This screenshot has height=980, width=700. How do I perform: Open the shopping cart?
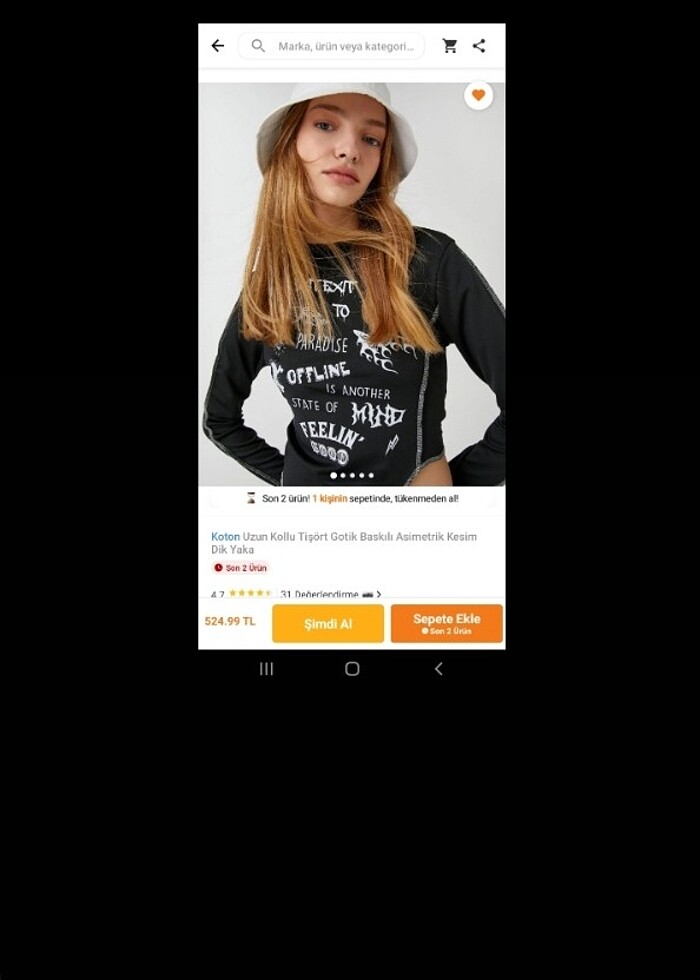tap(450, 46)
